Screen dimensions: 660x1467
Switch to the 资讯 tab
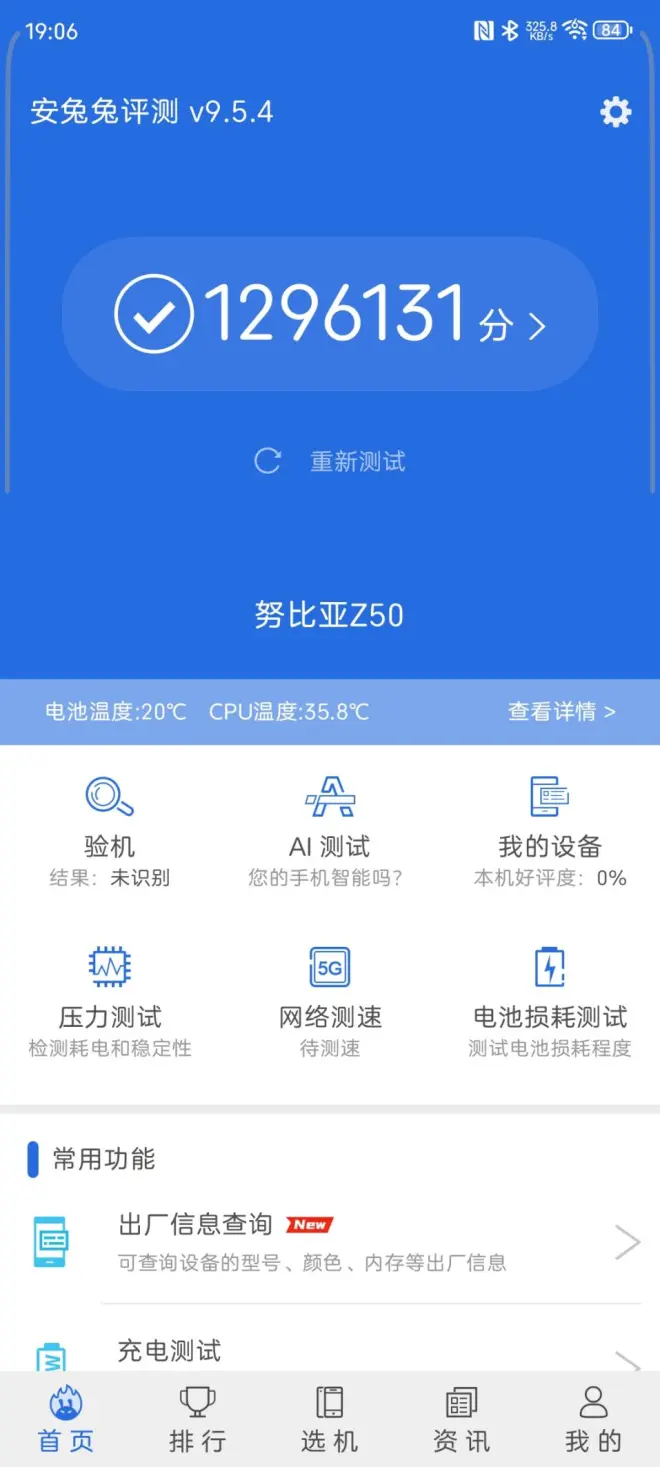tap(461, 1419)
